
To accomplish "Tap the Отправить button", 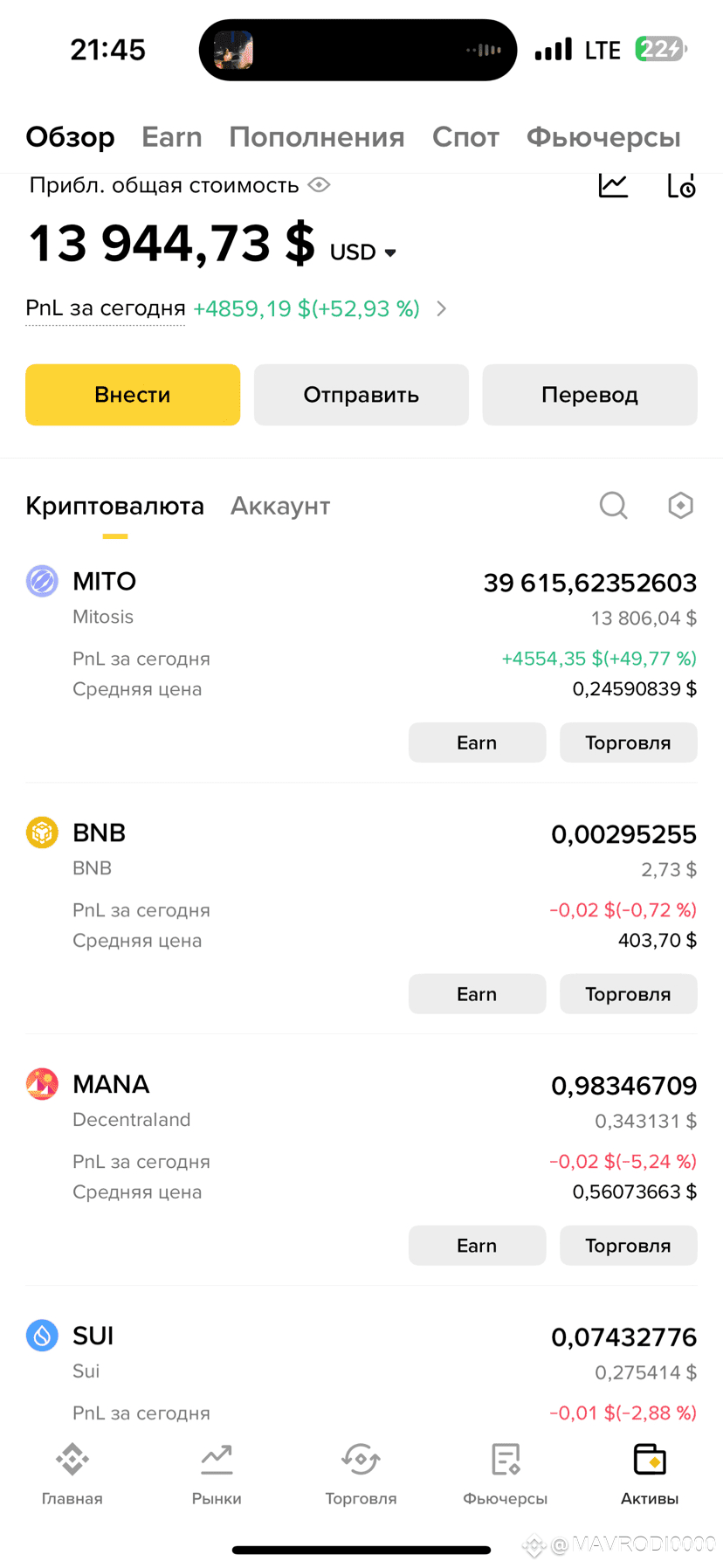I will (x=361, y=395).
